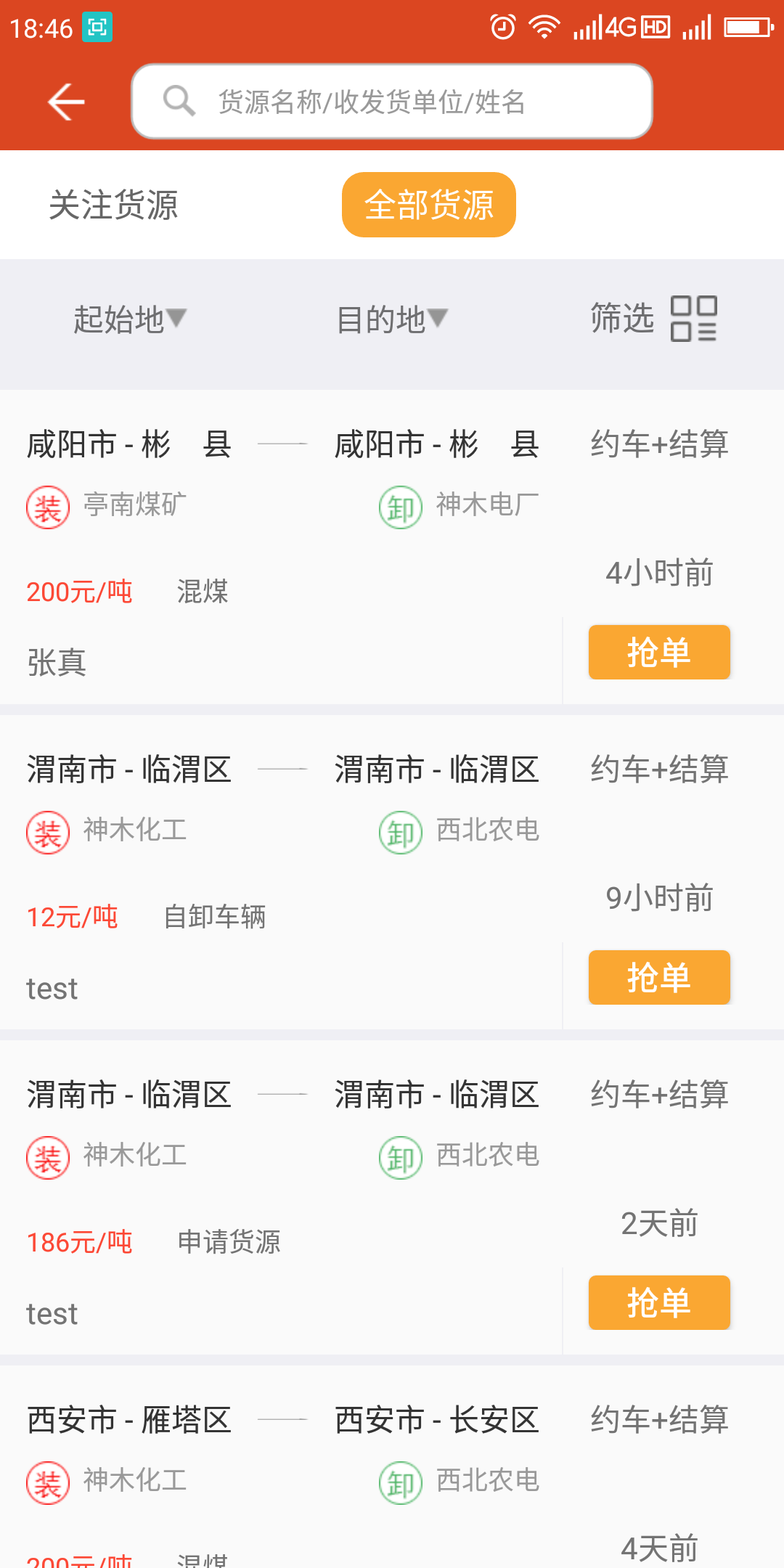784x1568 pixels.
Task: Tap 抢单 on the 200元/吨 混煤 order
Action: click(658, 652)
